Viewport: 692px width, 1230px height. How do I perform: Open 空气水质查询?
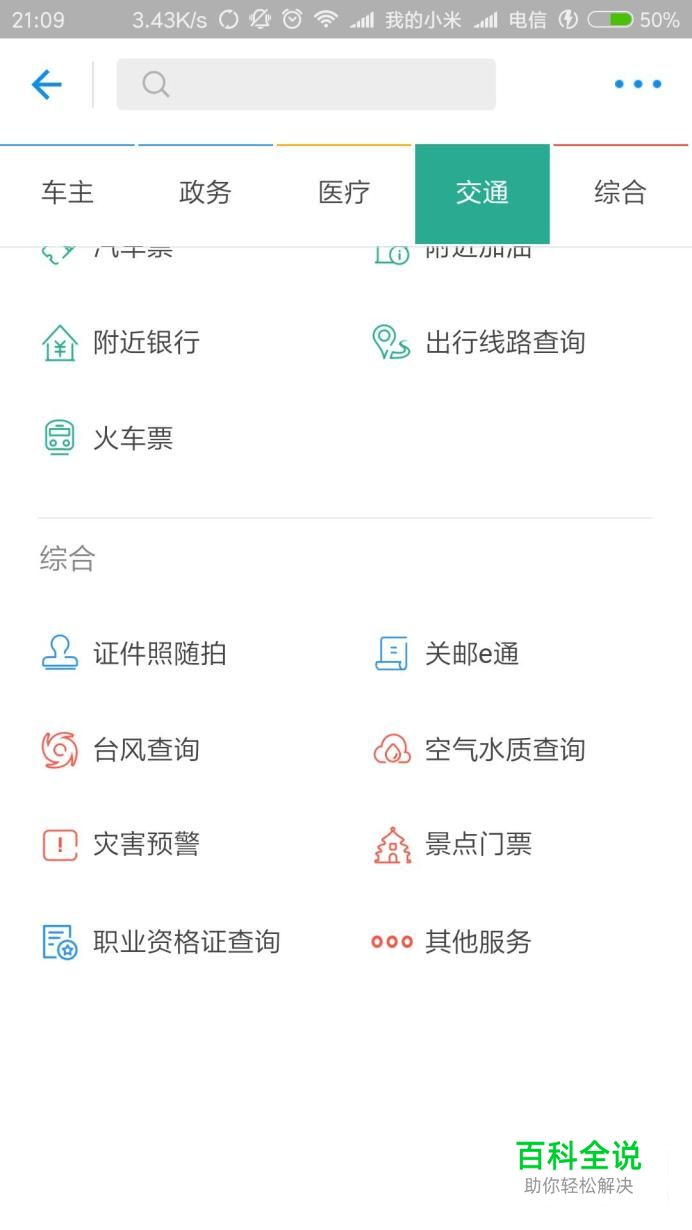[x=479, y=750]
